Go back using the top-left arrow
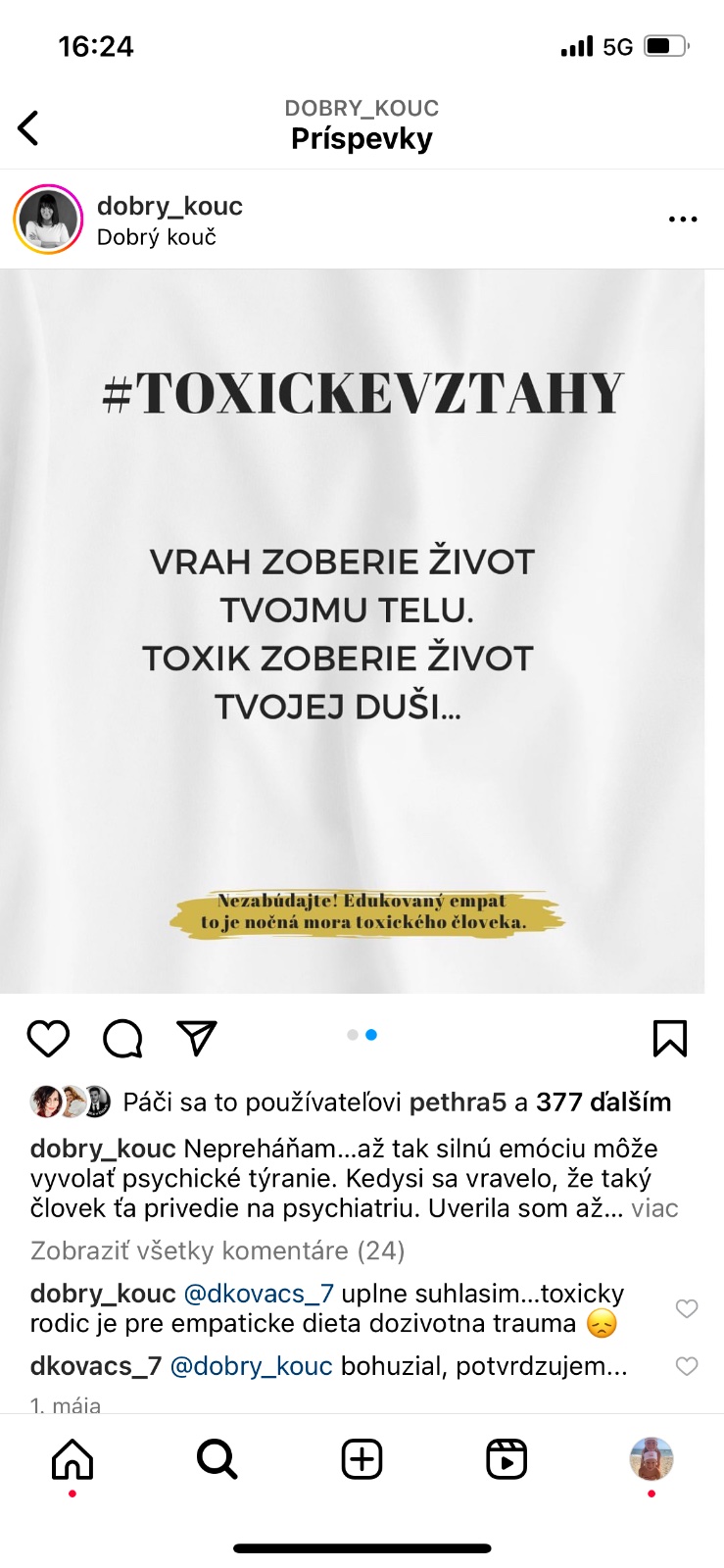Image resolution: width=724 pixels, height=1568 pixels. coord(29,128)
